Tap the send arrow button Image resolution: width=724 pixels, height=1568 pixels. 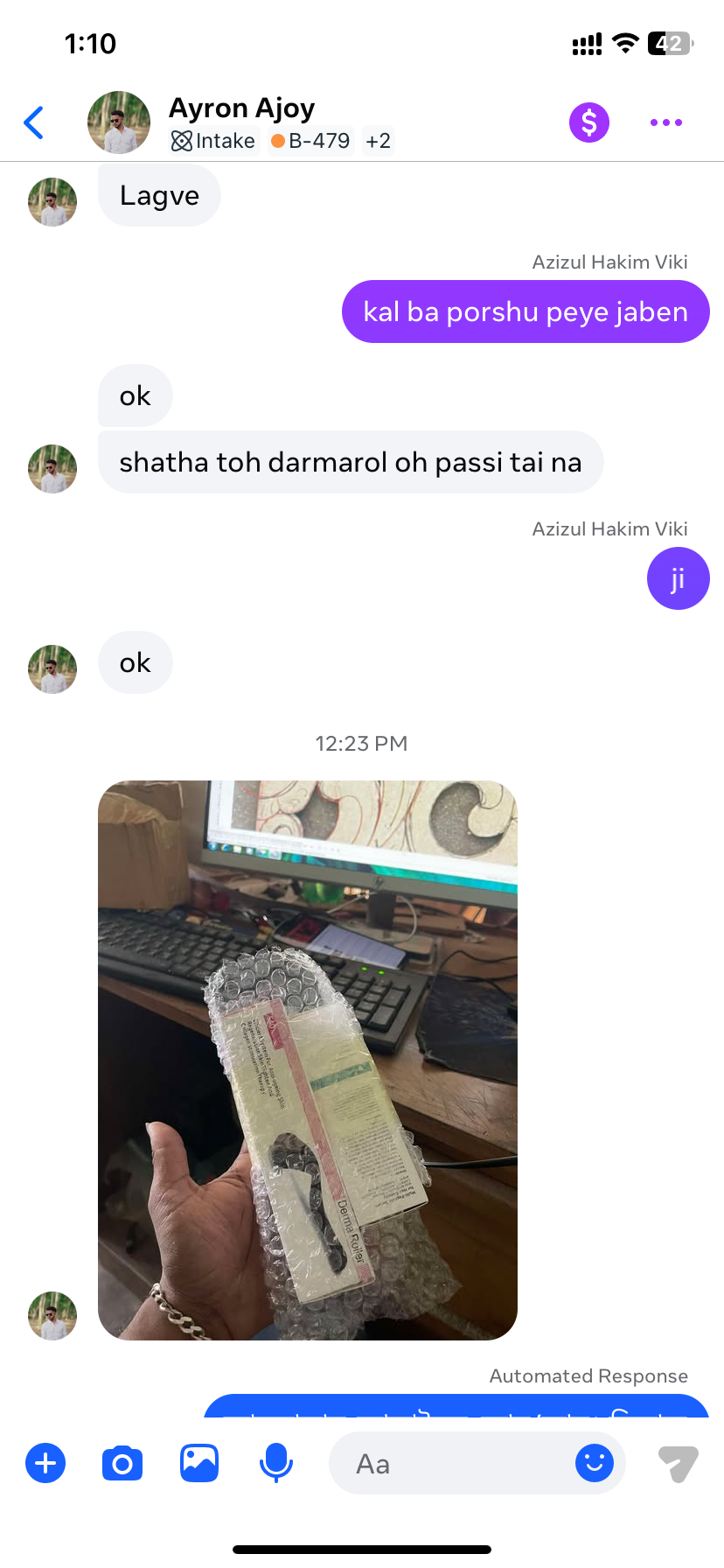(678, 1463)
